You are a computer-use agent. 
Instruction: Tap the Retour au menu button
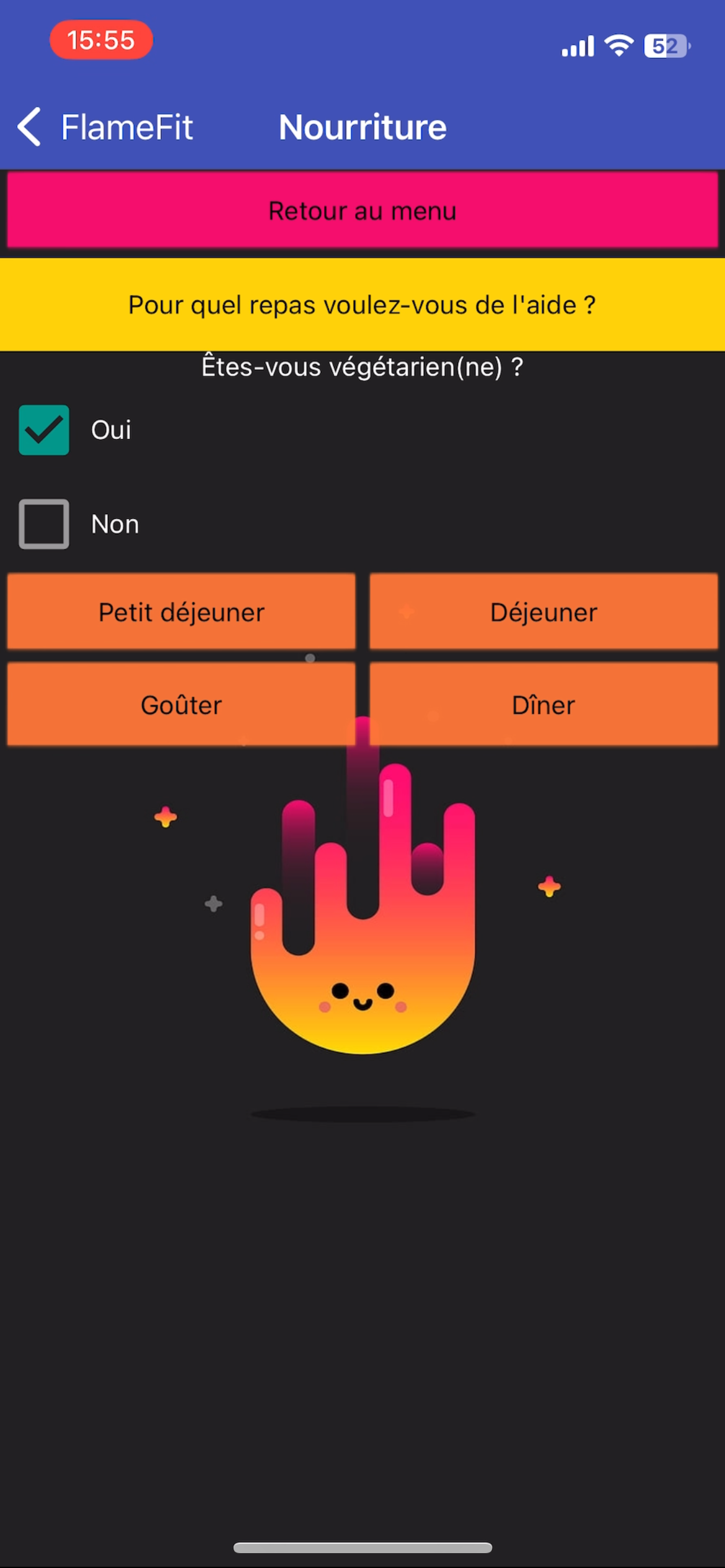[x=362, y=211]
